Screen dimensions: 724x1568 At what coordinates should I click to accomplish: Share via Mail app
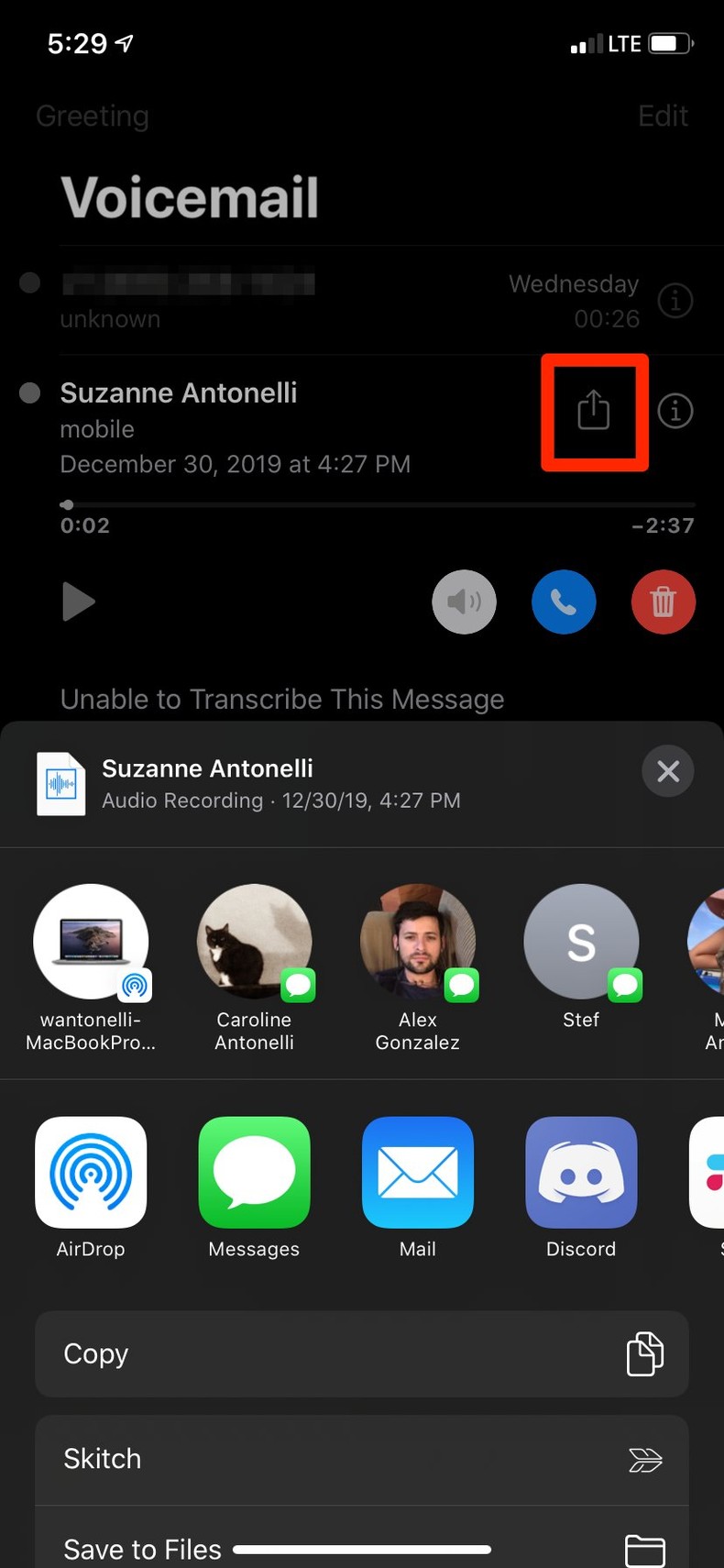pyautogui.click(x=418, y=1172)
